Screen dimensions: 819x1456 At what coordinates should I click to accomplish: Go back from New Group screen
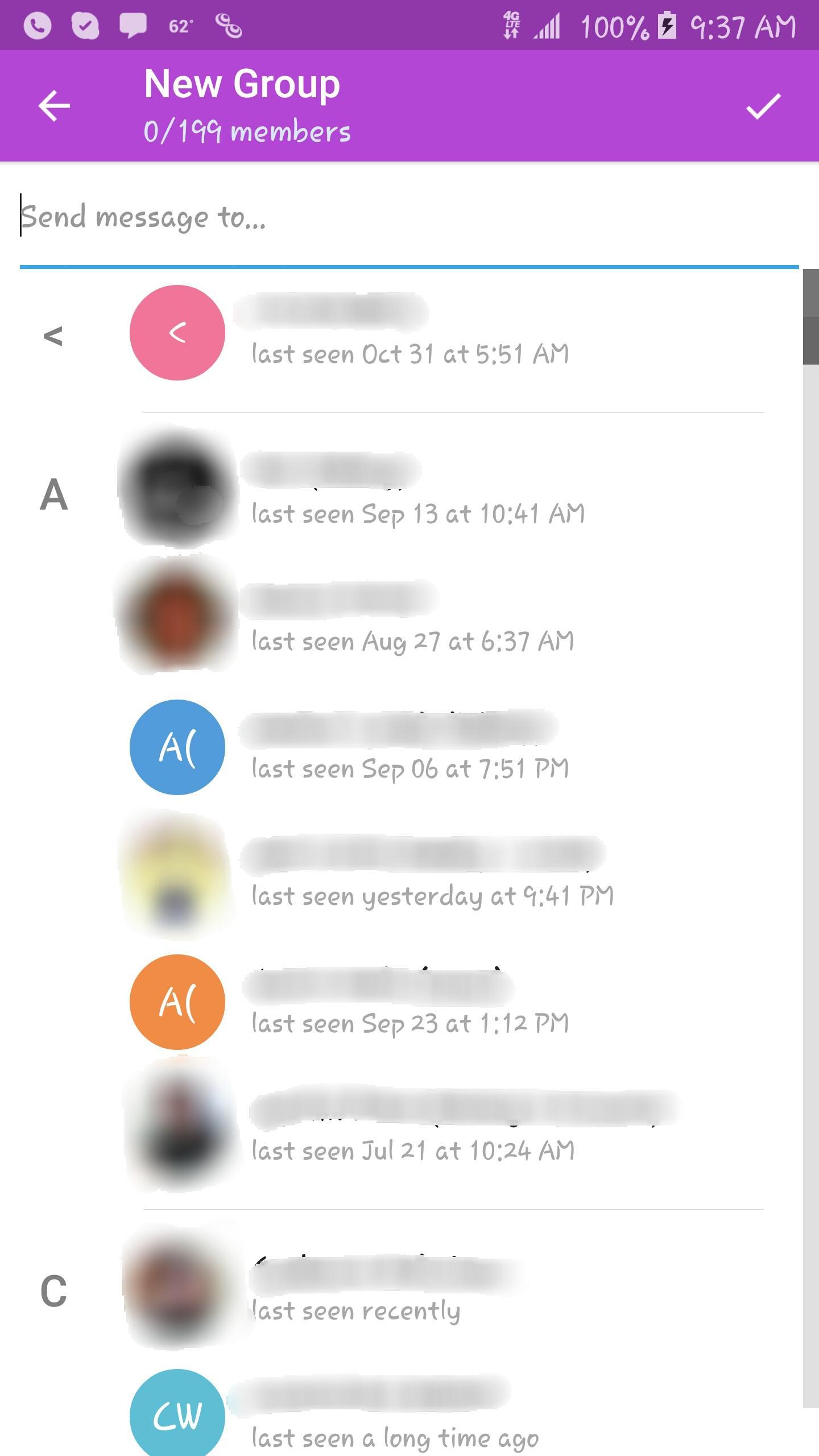(x=54, y=106)
